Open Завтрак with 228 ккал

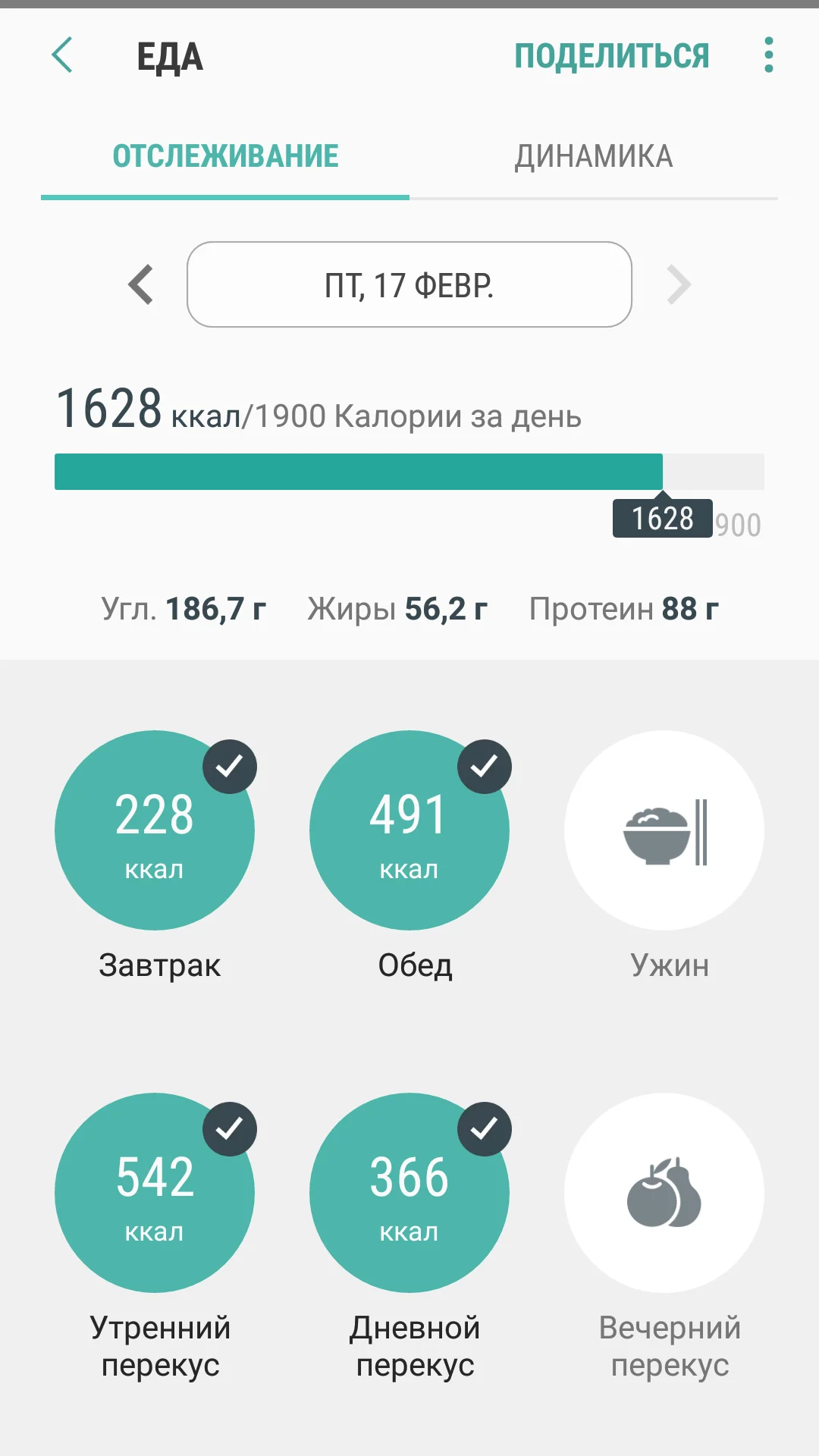[x=155, y=830]
